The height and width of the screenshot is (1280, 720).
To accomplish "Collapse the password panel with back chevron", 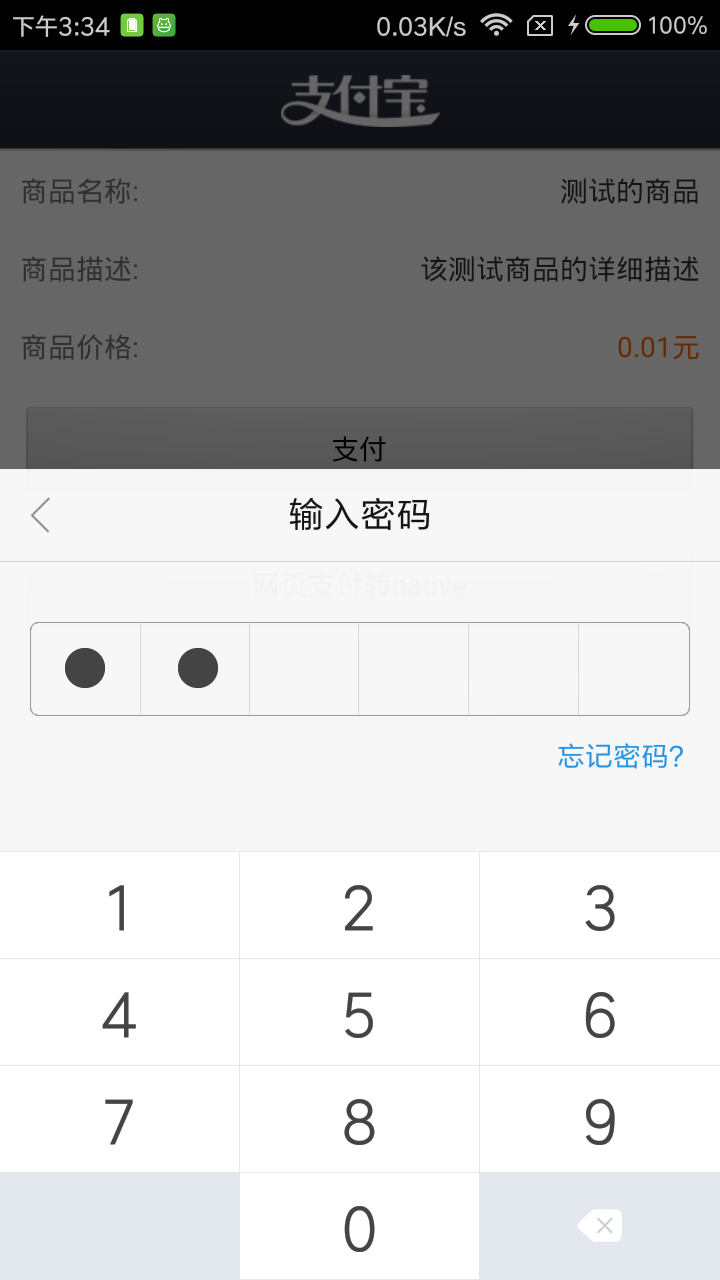I will tap(39, 515).
